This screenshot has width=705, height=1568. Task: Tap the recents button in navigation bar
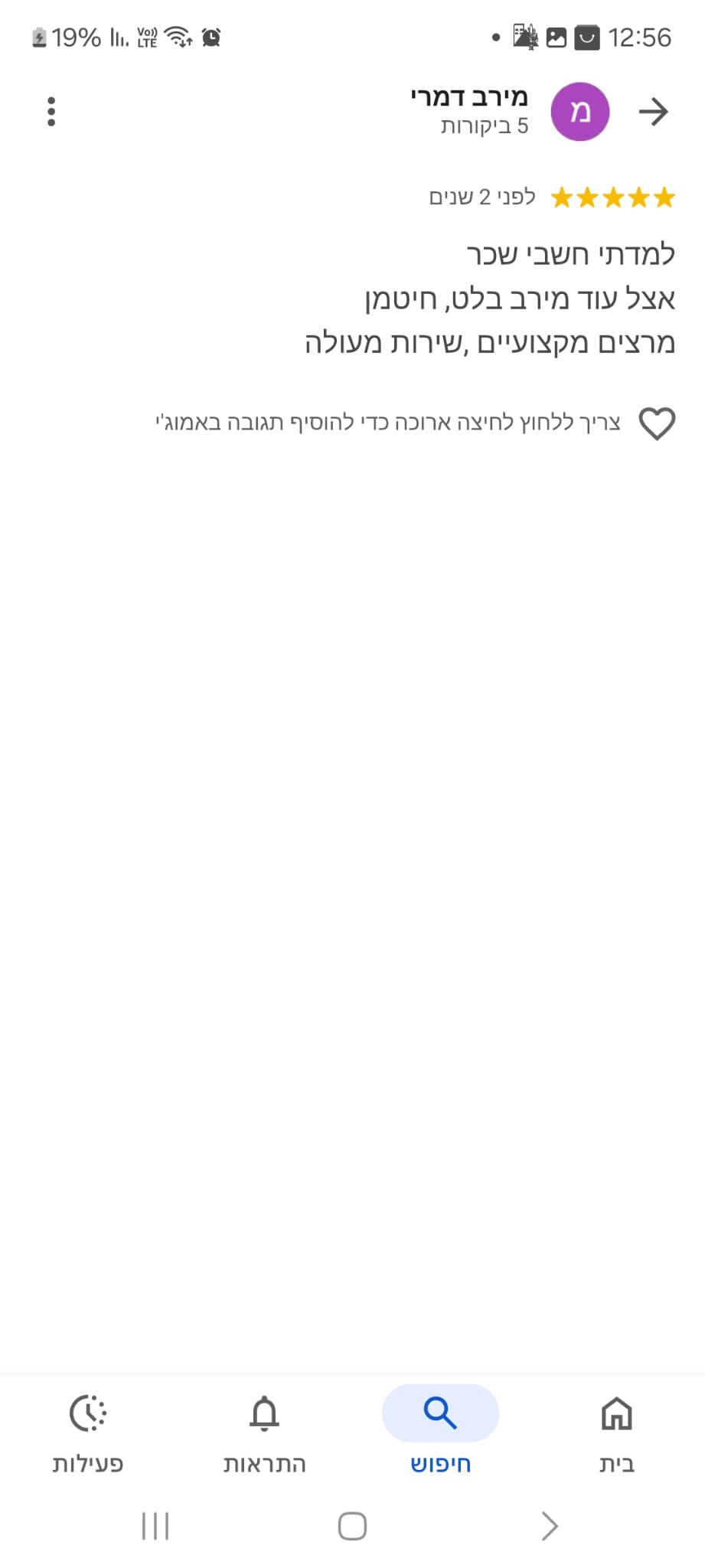155,1525
